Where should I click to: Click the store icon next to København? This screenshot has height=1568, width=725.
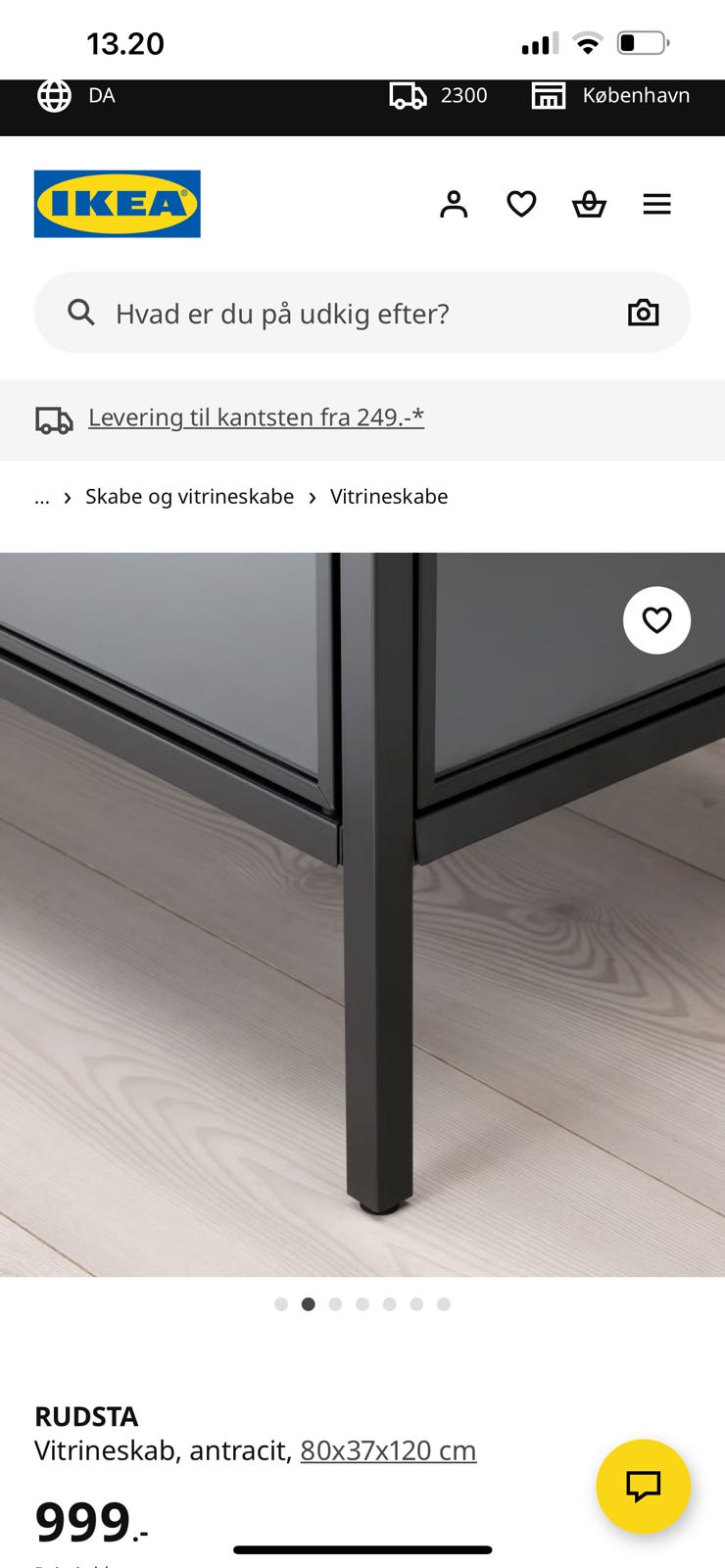click(x=550, y=95)
